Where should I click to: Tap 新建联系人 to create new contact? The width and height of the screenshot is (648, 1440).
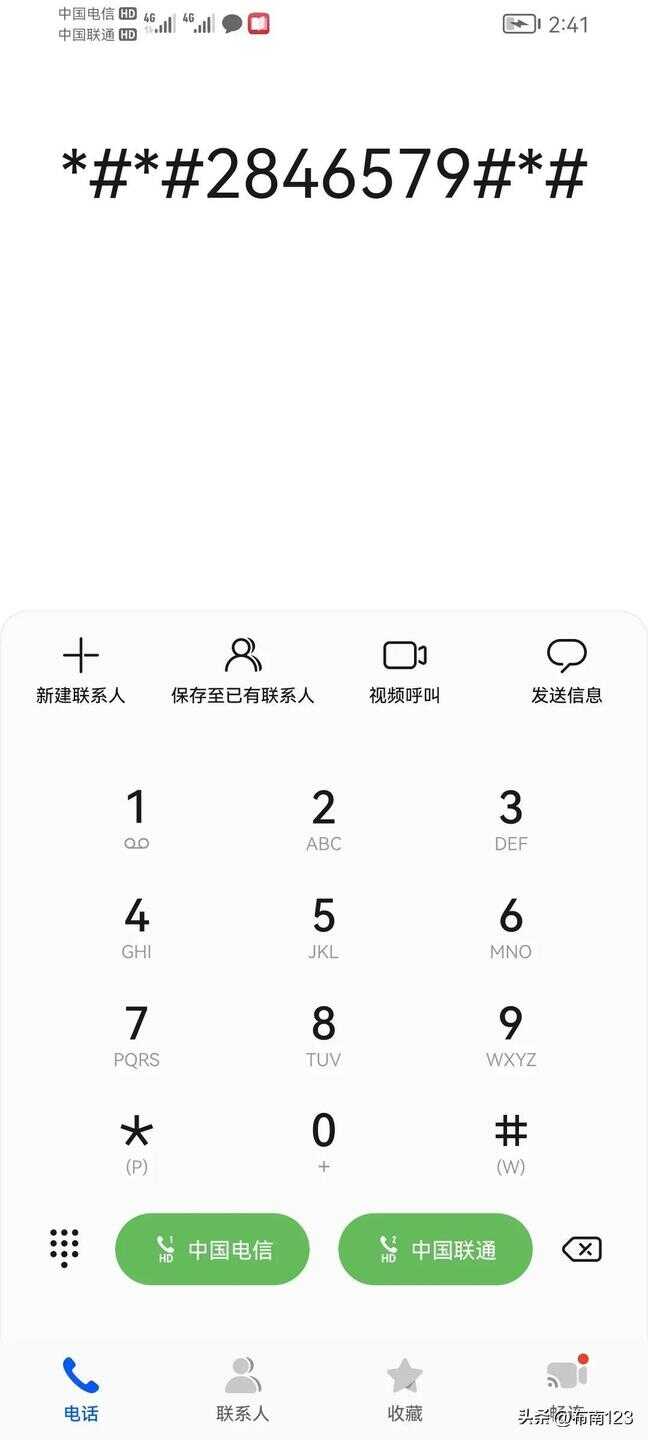81,672
